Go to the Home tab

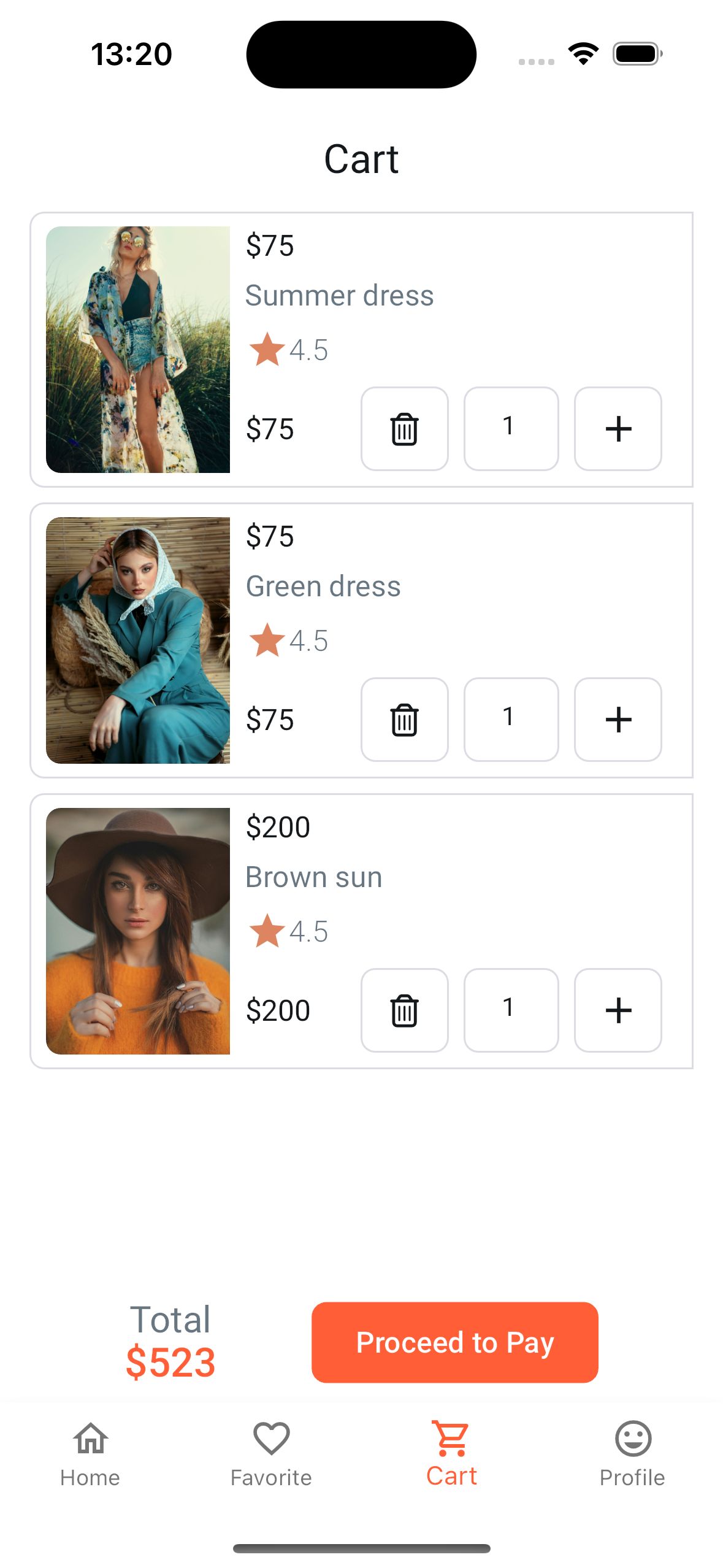point(90,1454)
